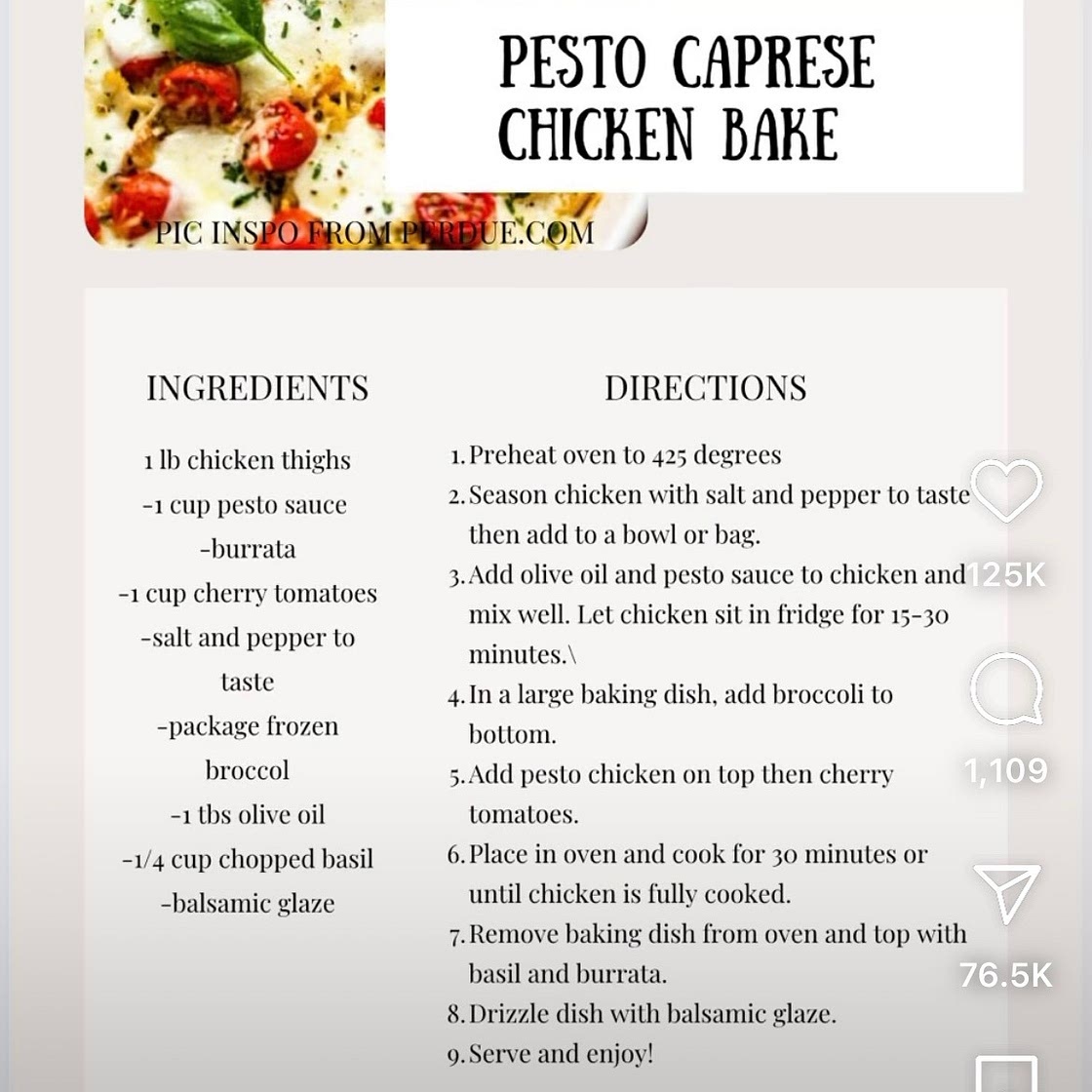Screen dimensions: 1092x1092
Task: Share this recipe reel via send icon
Action: click(x=1006, y=892)
